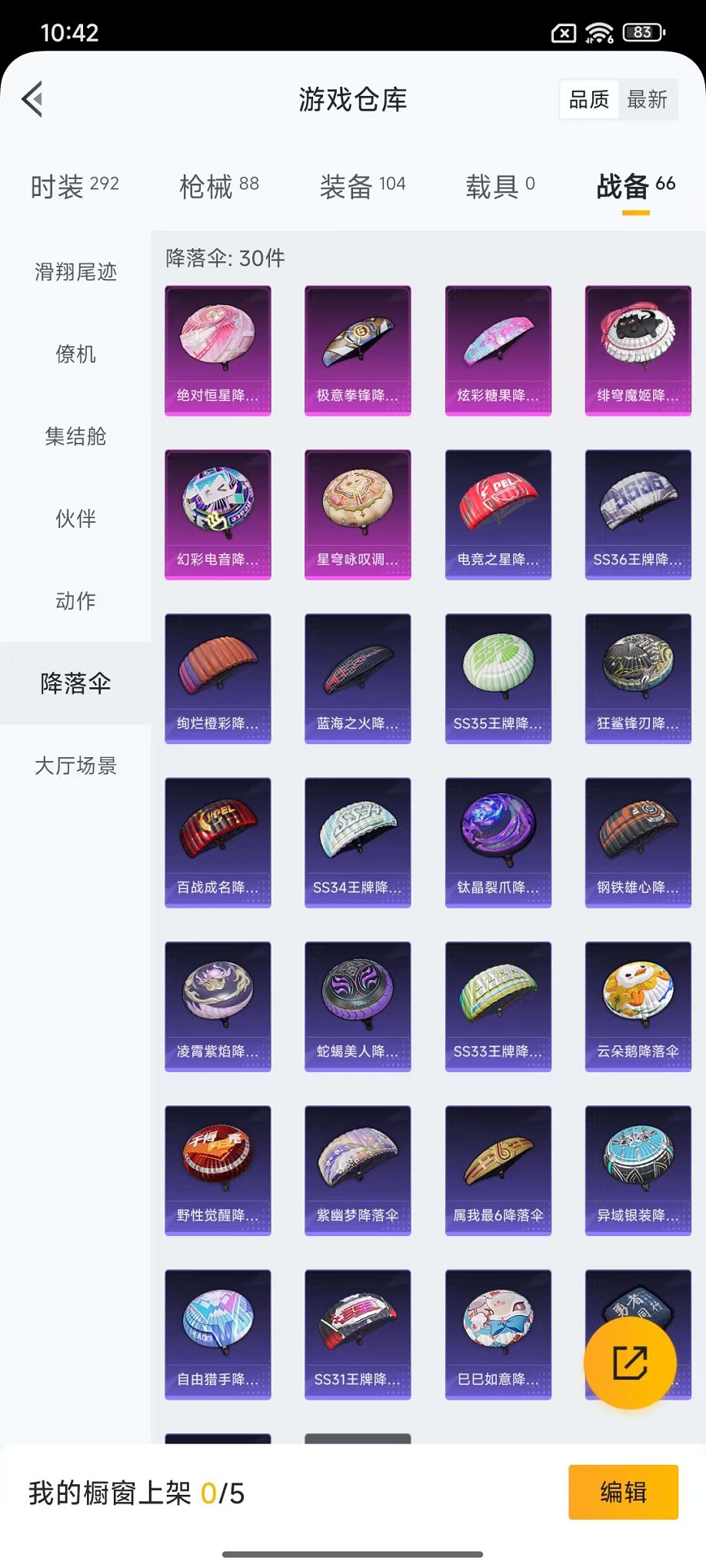Screen dimensions: 706x1568
Task: Expand the 伙伴 sidebar category
Action: (75, 520)
